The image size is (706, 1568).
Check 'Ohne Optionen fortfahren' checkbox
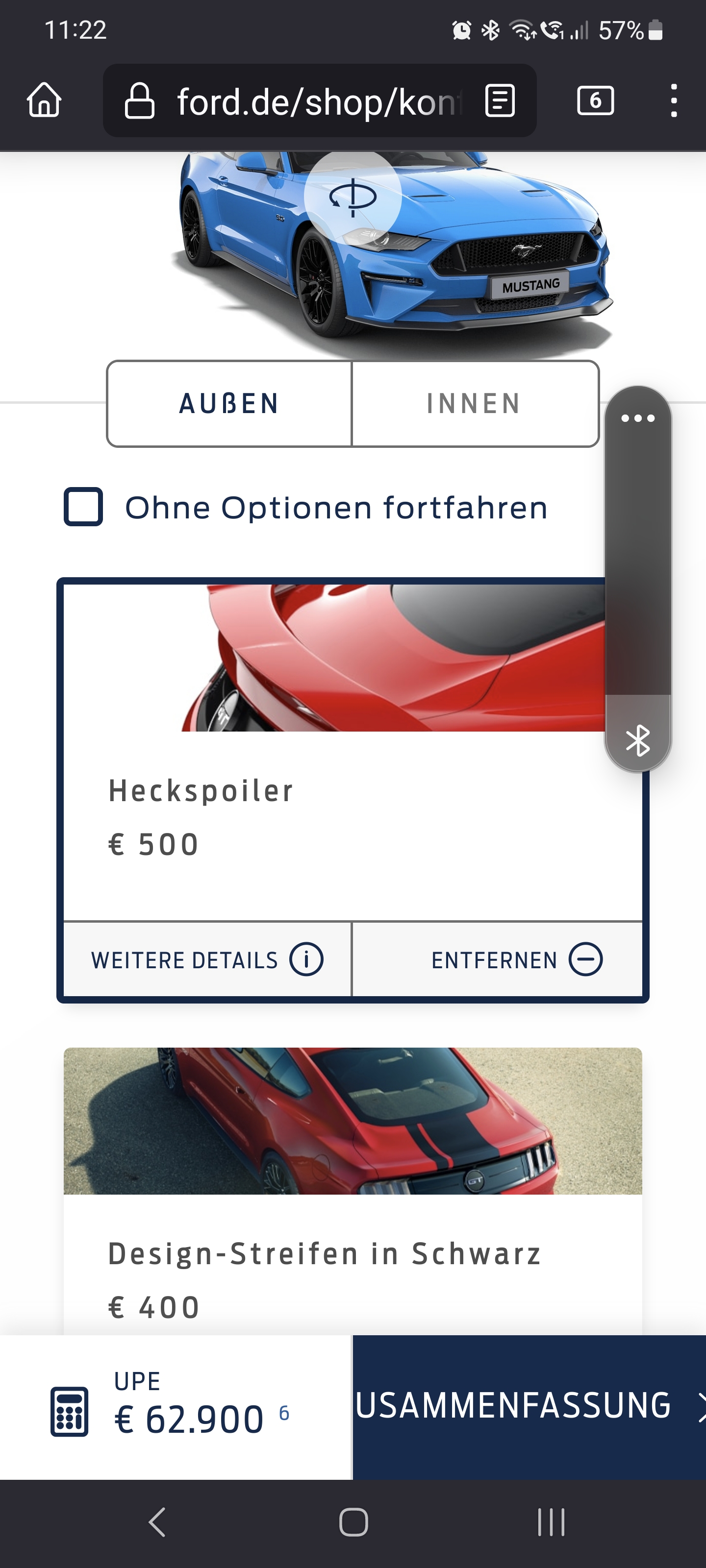[83, 507]
